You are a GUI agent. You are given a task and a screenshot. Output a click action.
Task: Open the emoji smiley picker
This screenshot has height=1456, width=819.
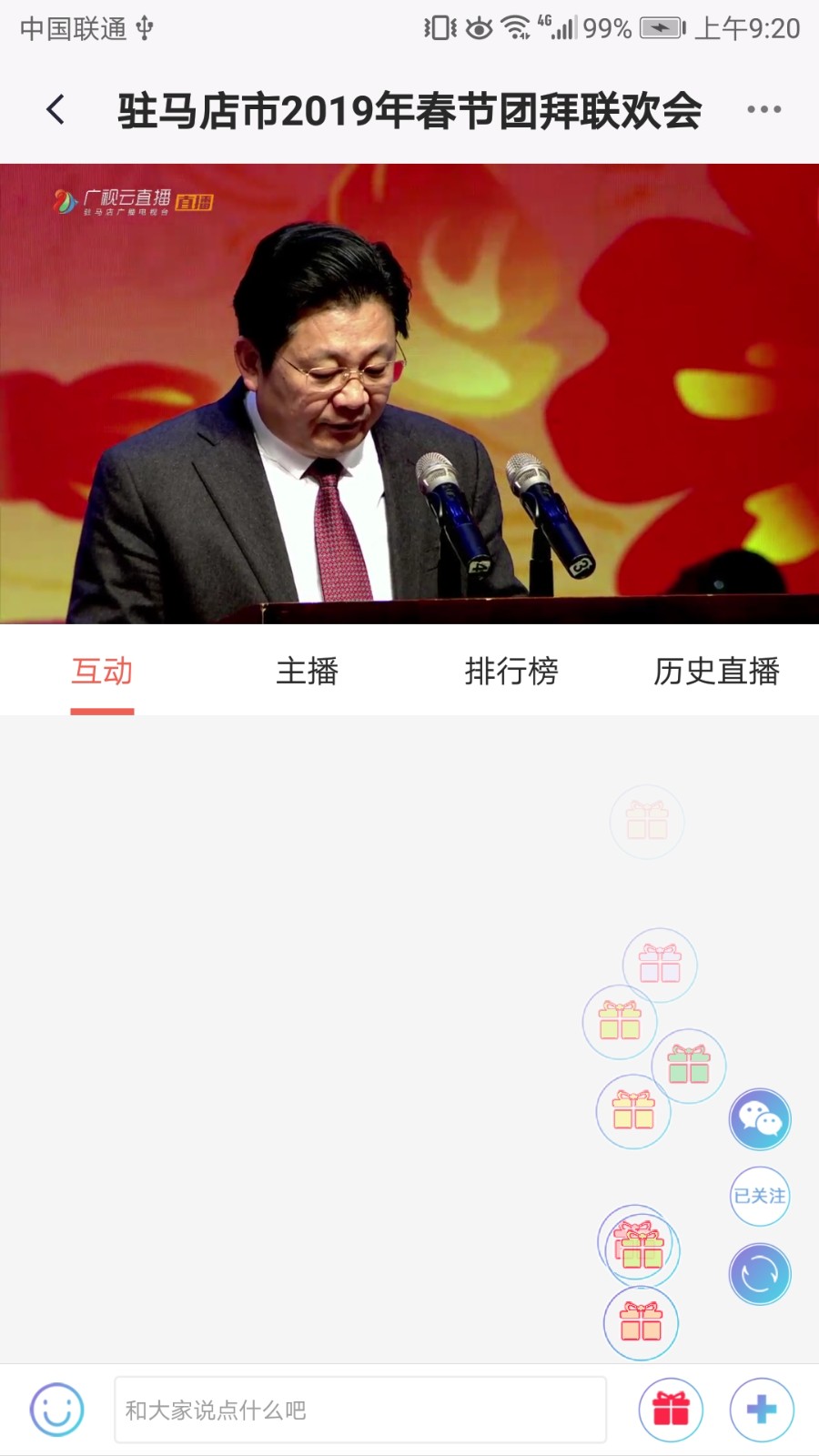click(56, 1410)
